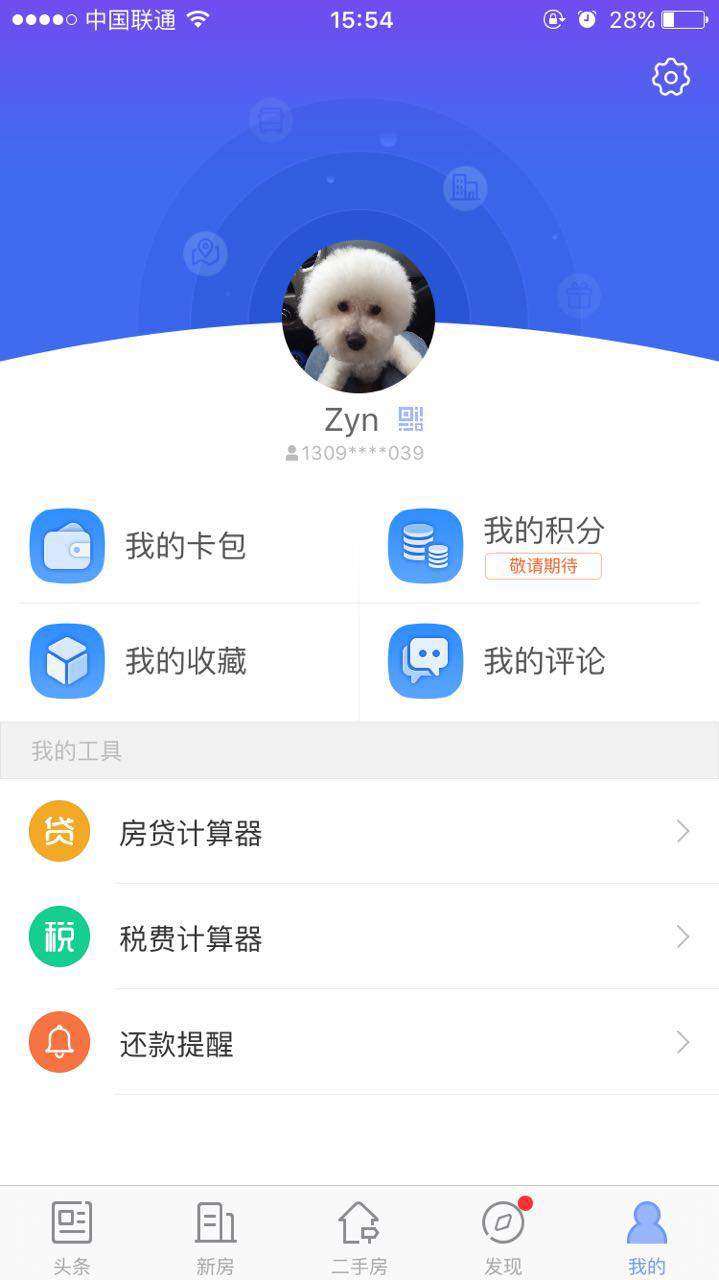This screenshot has height=1280, width=719.
Task: Open 税费计算器 tax calculator
Action: click(x=359, y=938)
